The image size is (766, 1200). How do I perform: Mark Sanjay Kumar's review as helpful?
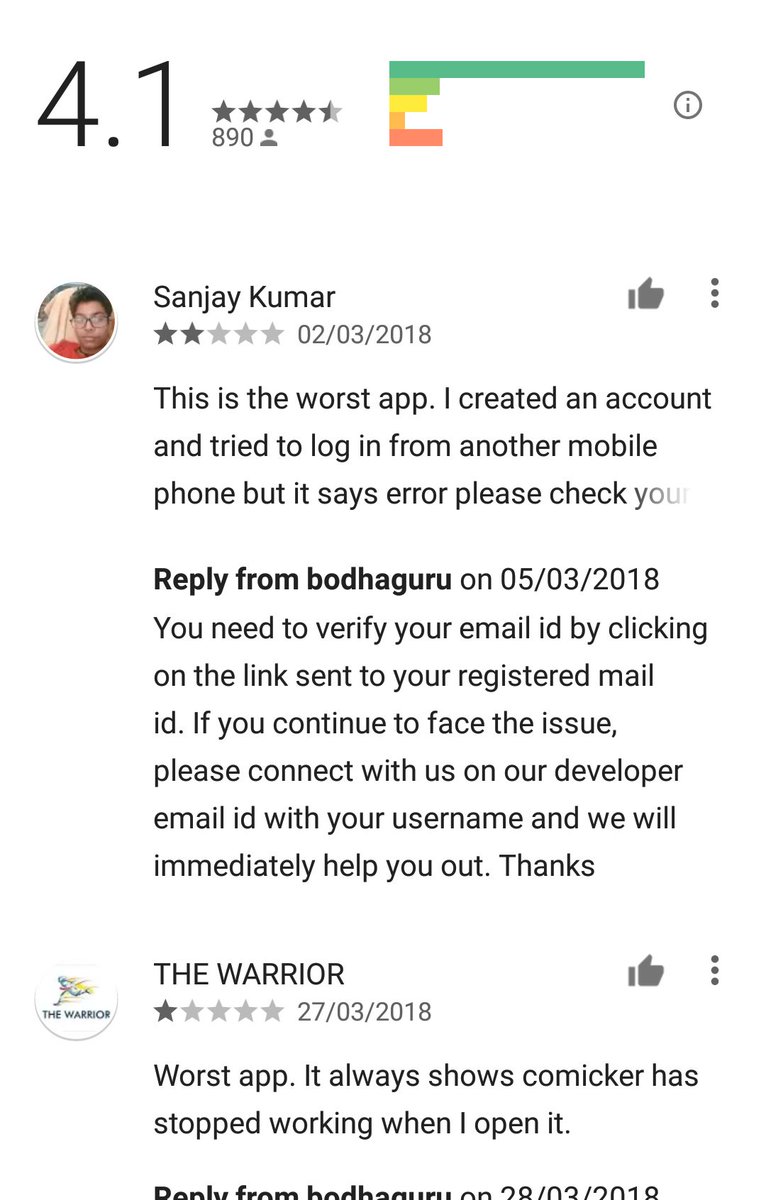646,294
